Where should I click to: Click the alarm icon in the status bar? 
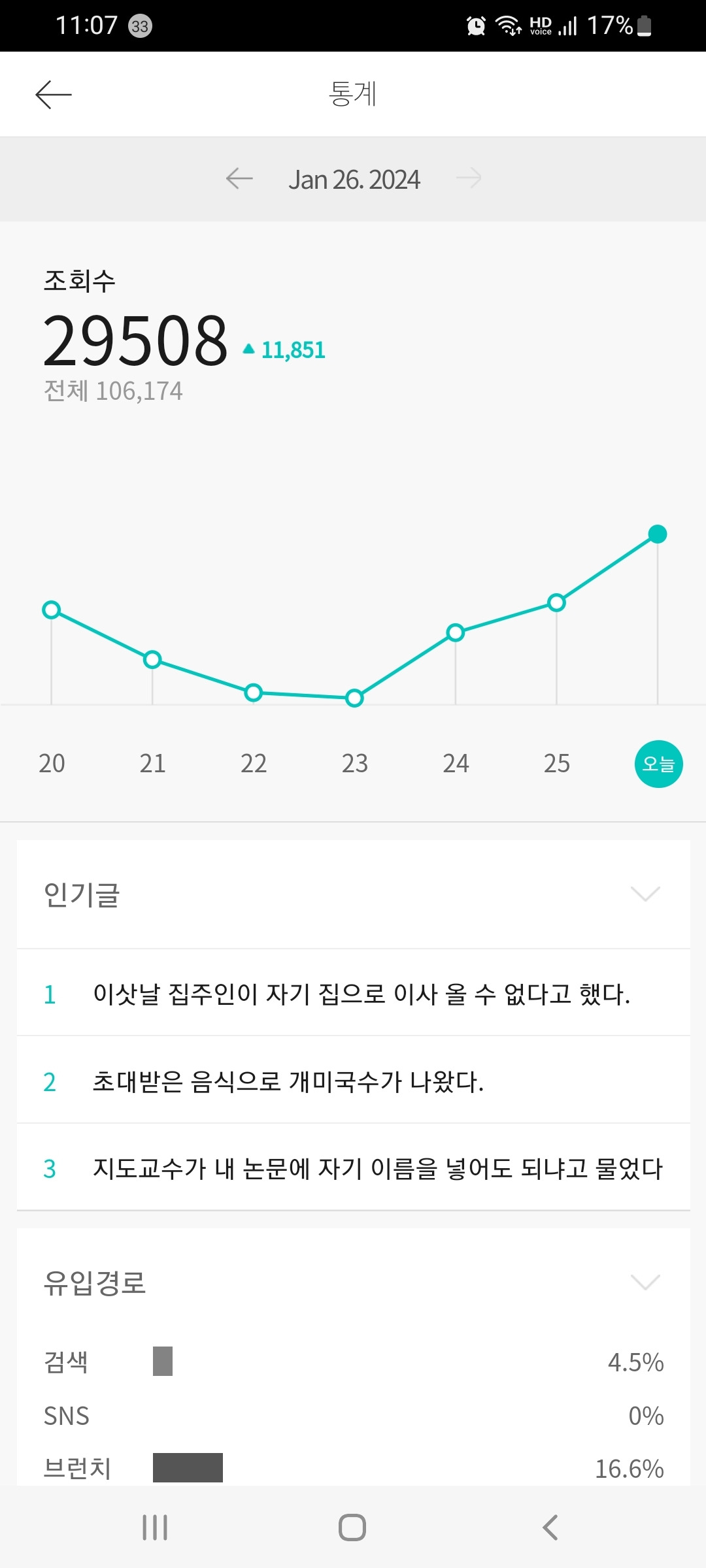pyautogui.click(x=475, y=25)
